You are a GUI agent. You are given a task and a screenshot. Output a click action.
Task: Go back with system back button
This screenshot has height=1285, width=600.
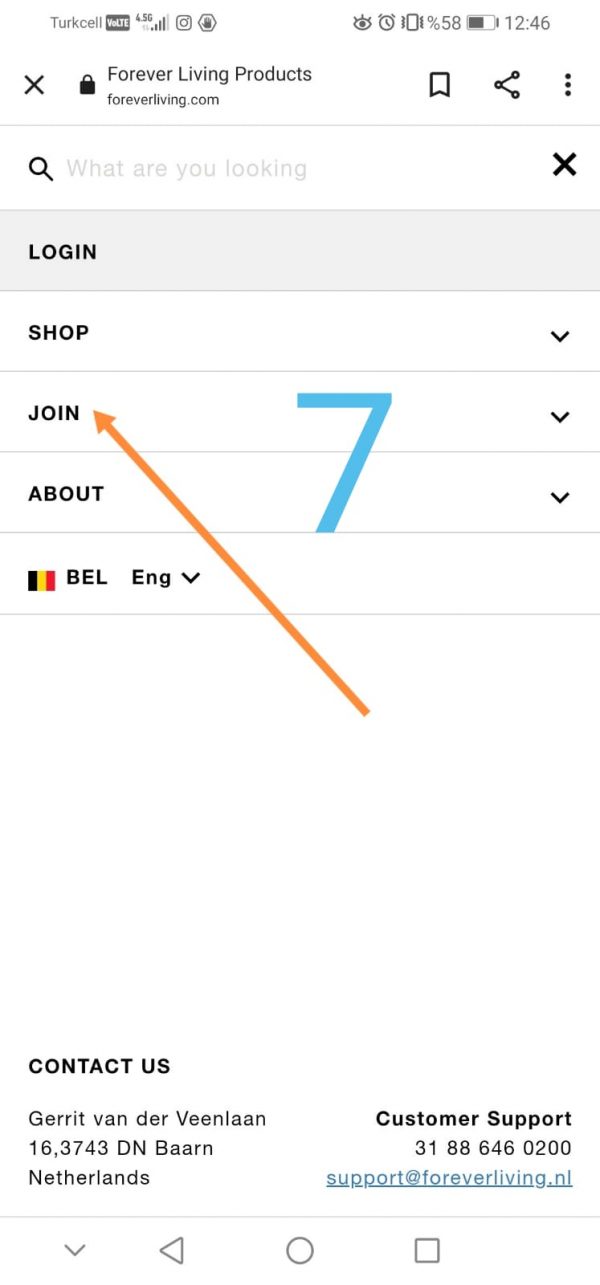172,1250
